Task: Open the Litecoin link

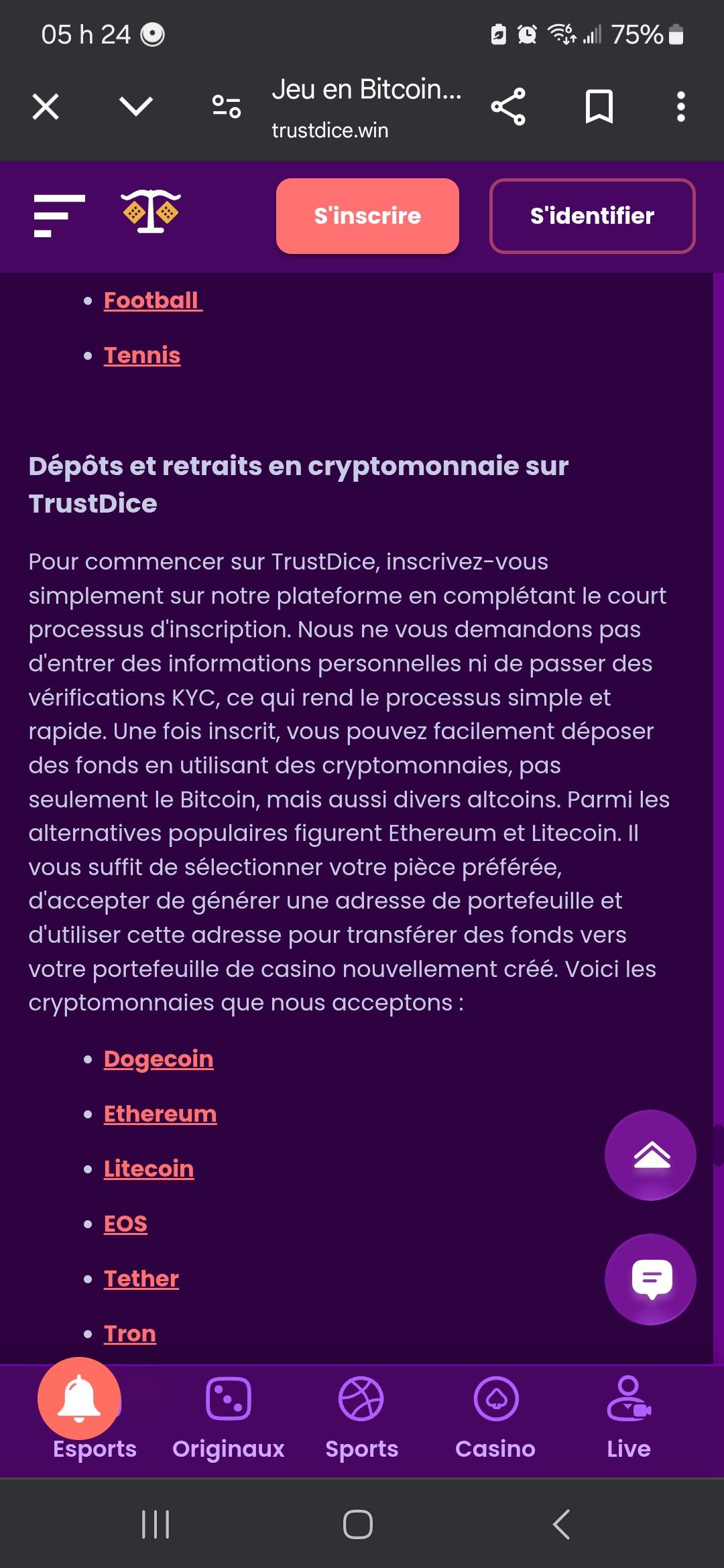Action: [x=149, y=1169]
